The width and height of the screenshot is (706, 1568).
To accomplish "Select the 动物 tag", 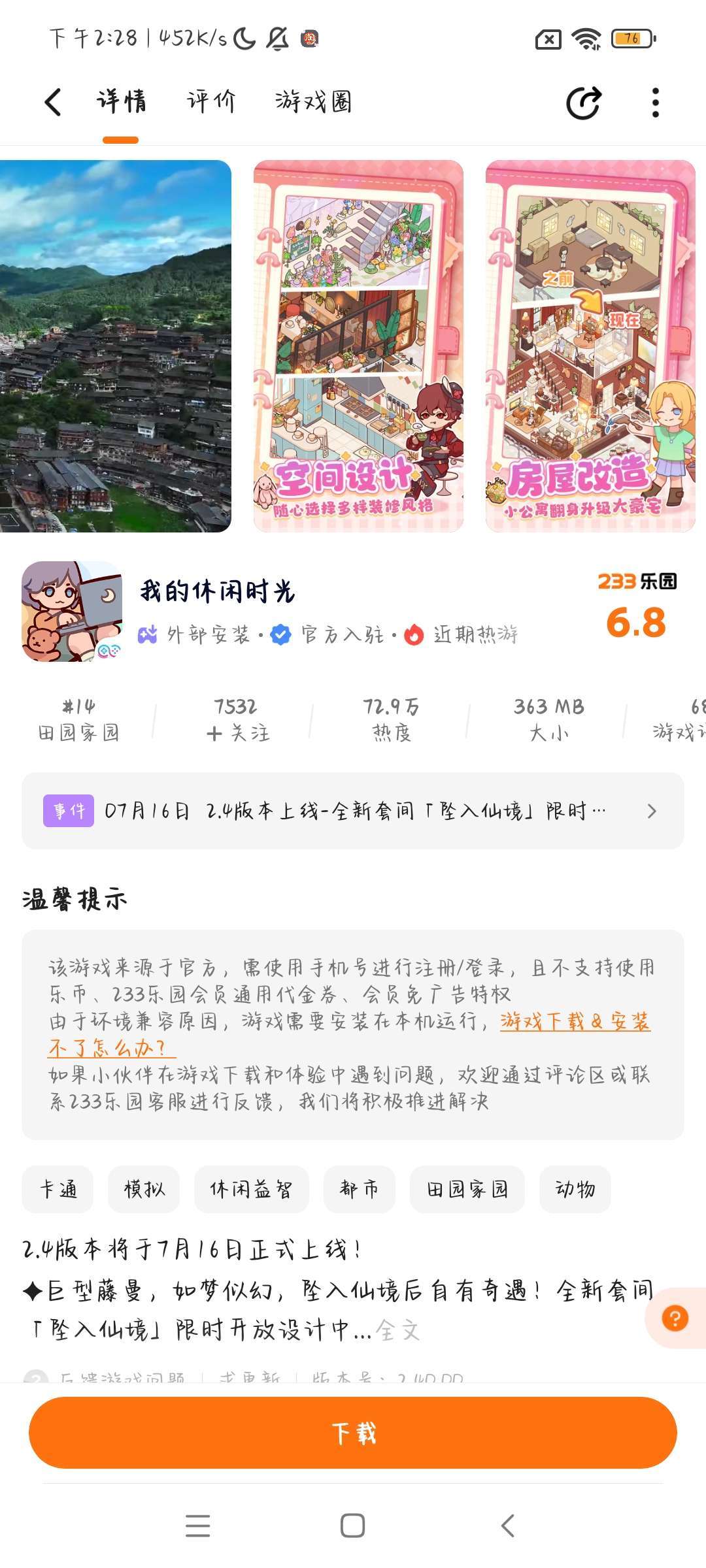I will point(575,1189).
